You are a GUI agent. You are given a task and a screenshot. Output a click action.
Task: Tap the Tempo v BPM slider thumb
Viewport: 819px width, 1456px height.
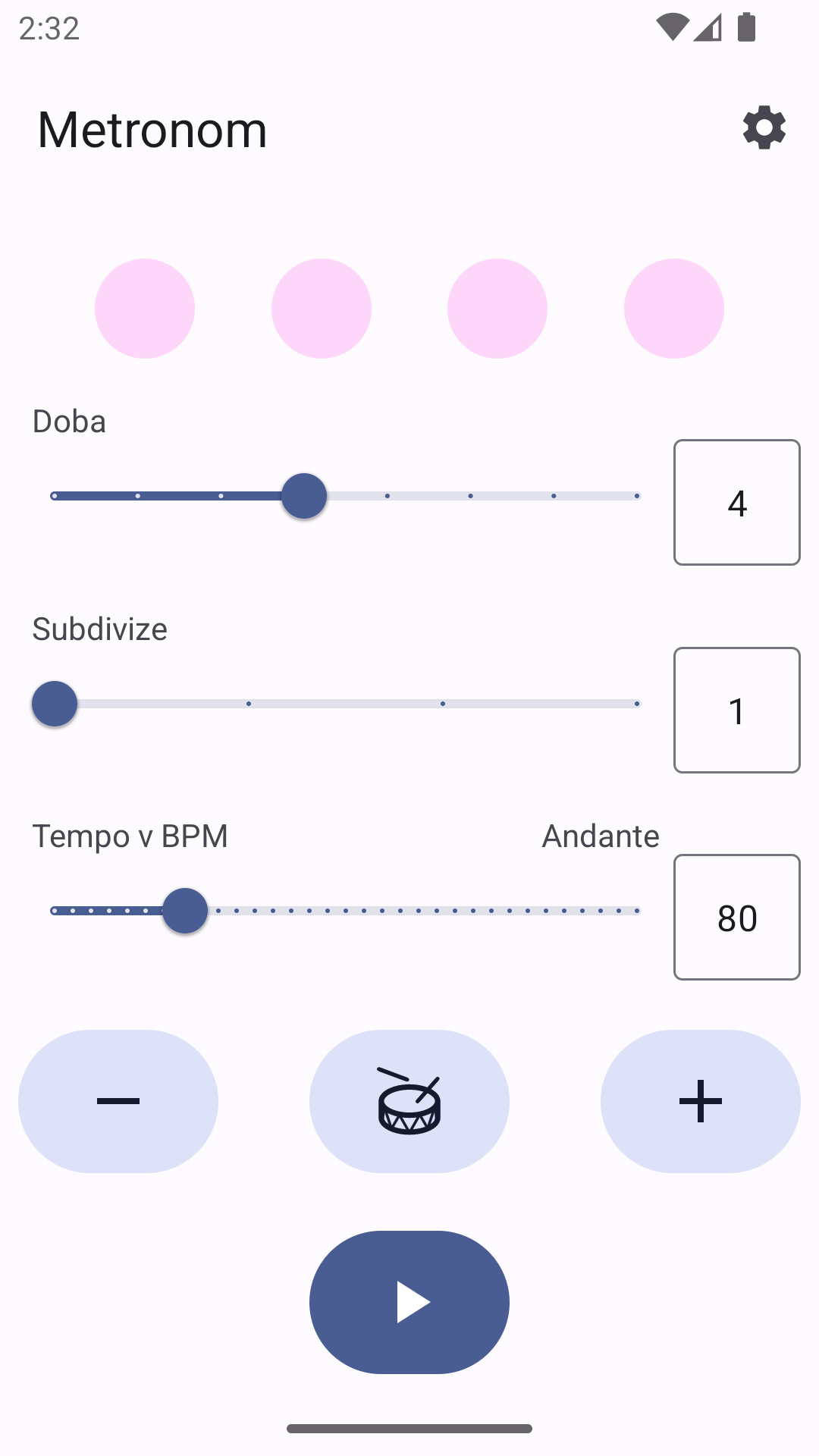[185, 911]
